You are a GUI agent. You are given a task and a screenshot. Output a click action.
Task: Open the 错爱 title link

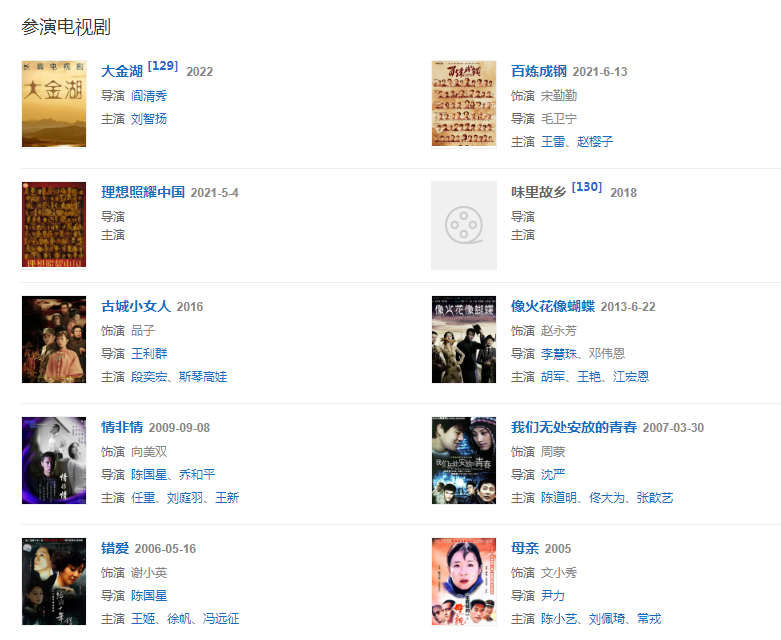coord(115,548)
